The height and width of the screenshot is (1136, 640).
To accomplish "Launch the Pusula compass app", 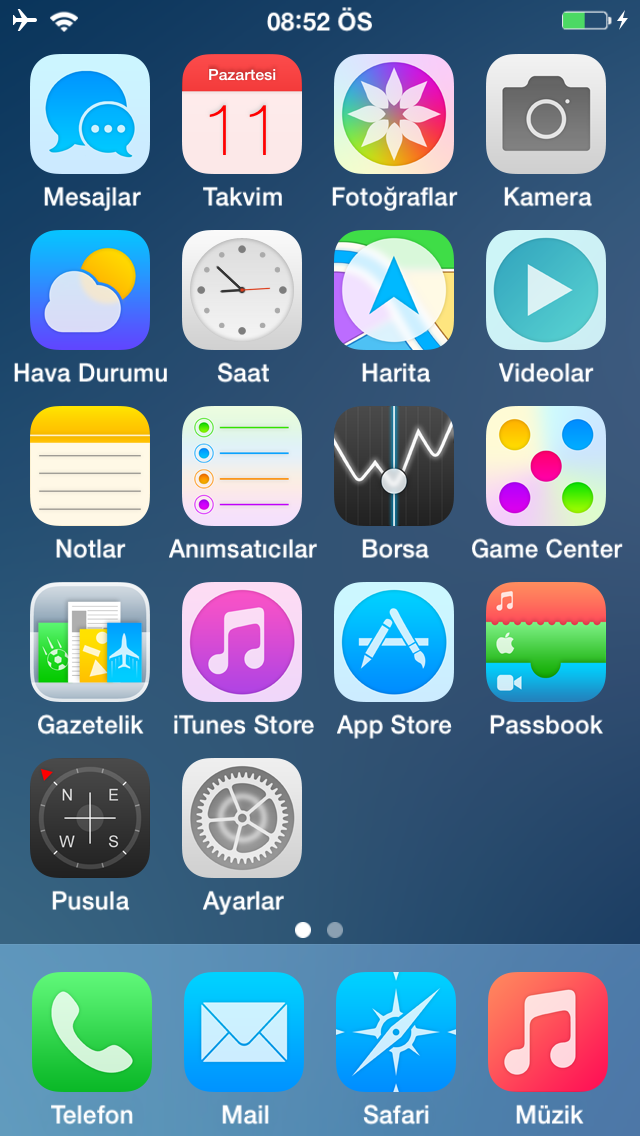I will point(90,818).
